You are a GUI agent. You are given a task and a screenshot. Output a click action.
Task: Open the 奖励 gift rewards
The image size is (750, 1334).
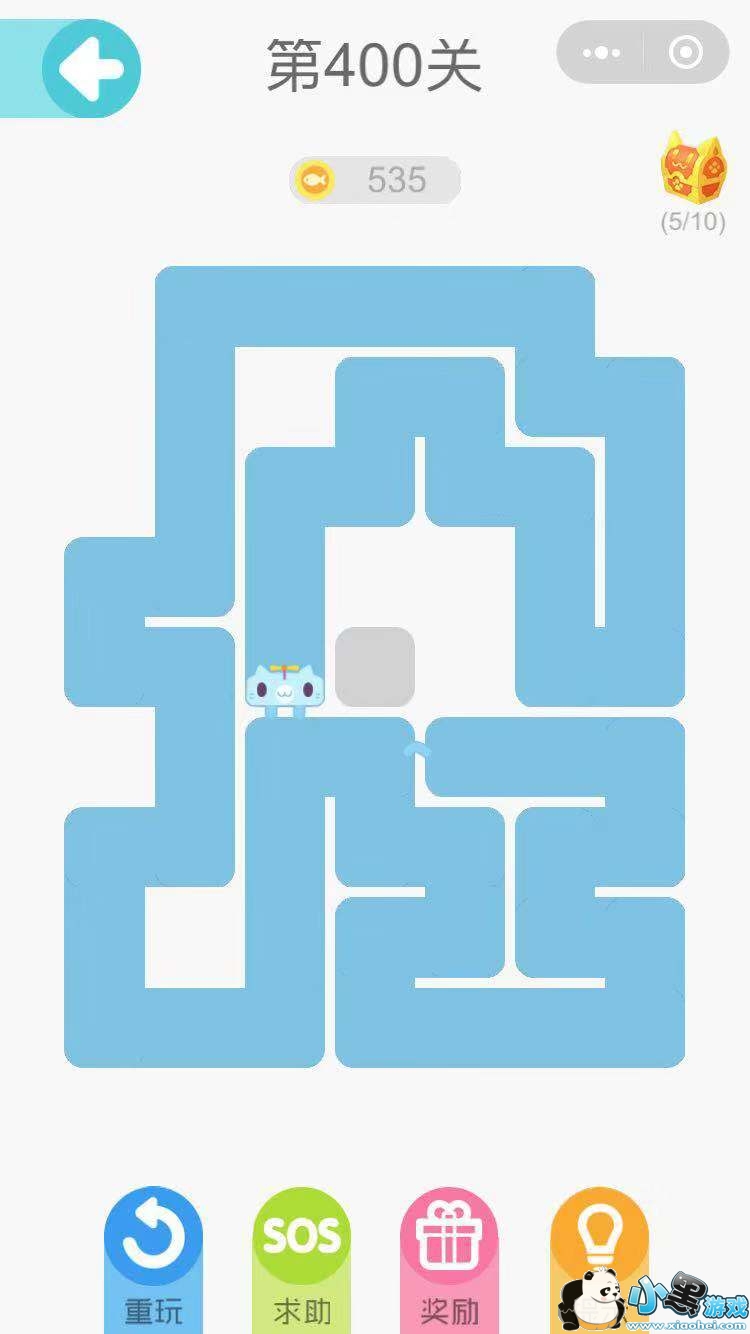[450, 1258]
